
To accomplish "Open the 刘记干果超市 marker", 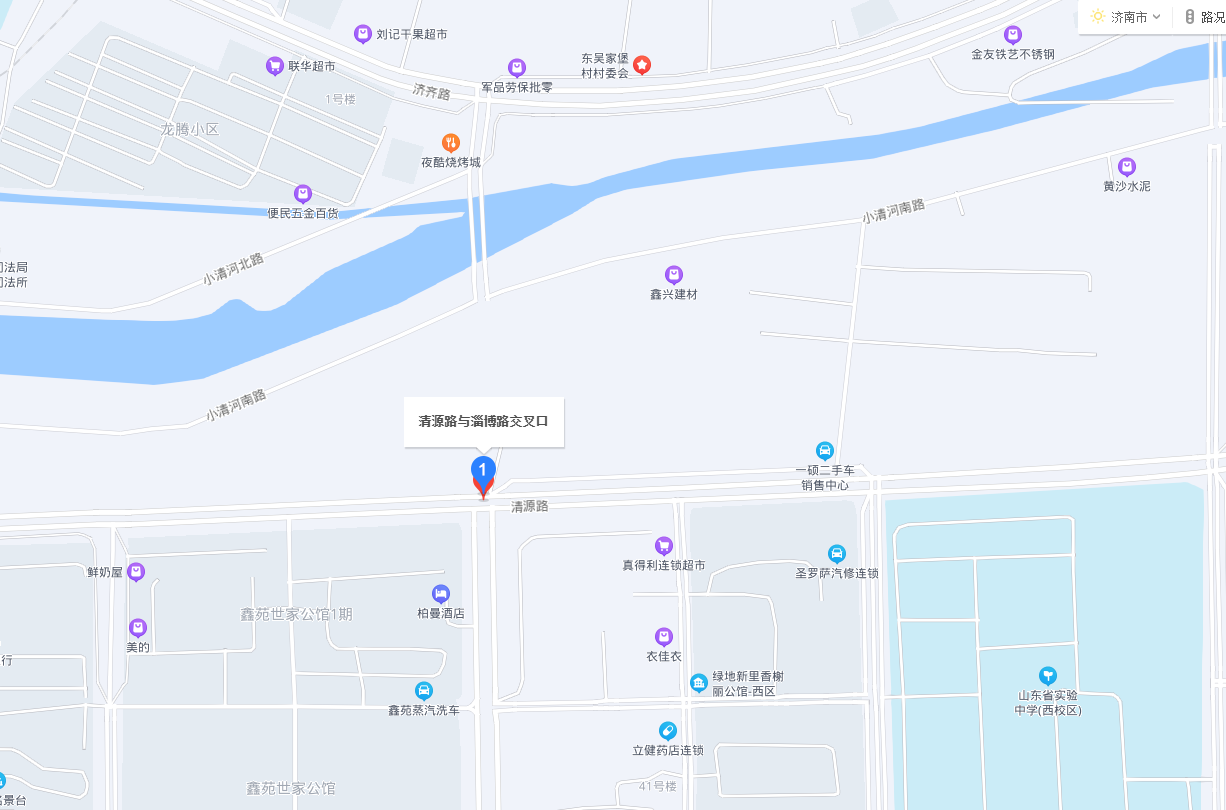I will coord(363,34).
